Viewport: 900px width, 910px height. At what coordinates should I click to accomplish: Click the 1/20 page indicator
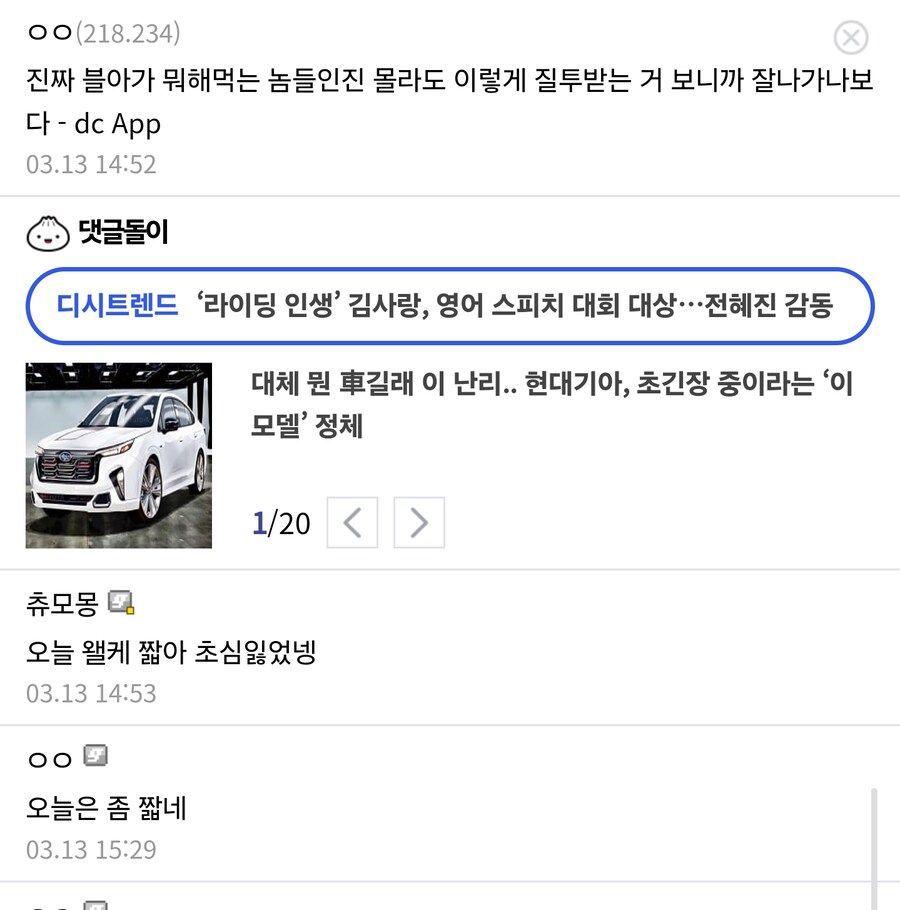[x=282, y=522]
